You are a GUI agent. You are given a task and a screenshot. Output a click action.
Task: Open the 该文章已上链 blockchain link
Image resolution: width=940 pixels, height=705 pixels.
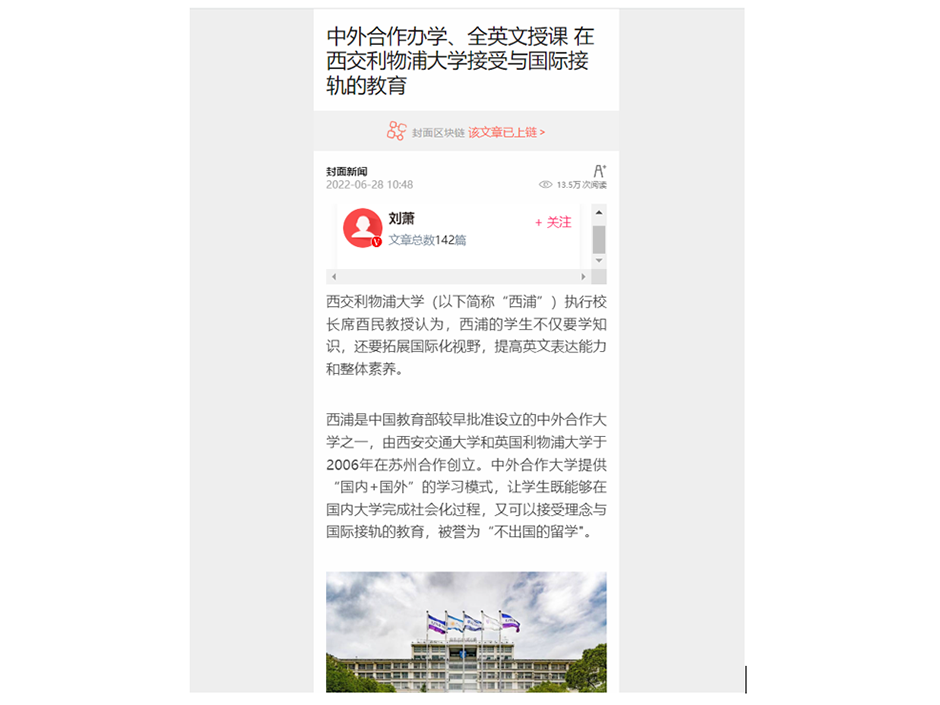click(506, 132)
